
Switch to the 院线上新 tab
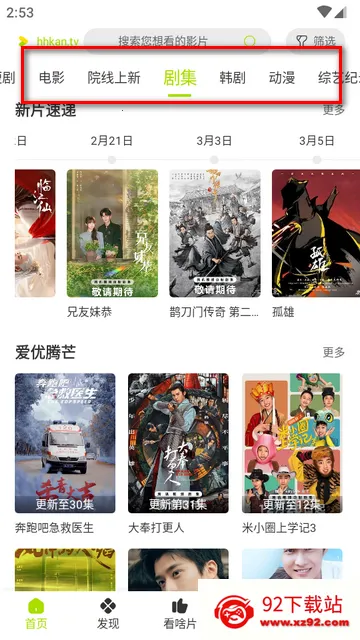[x=114, y=77]
